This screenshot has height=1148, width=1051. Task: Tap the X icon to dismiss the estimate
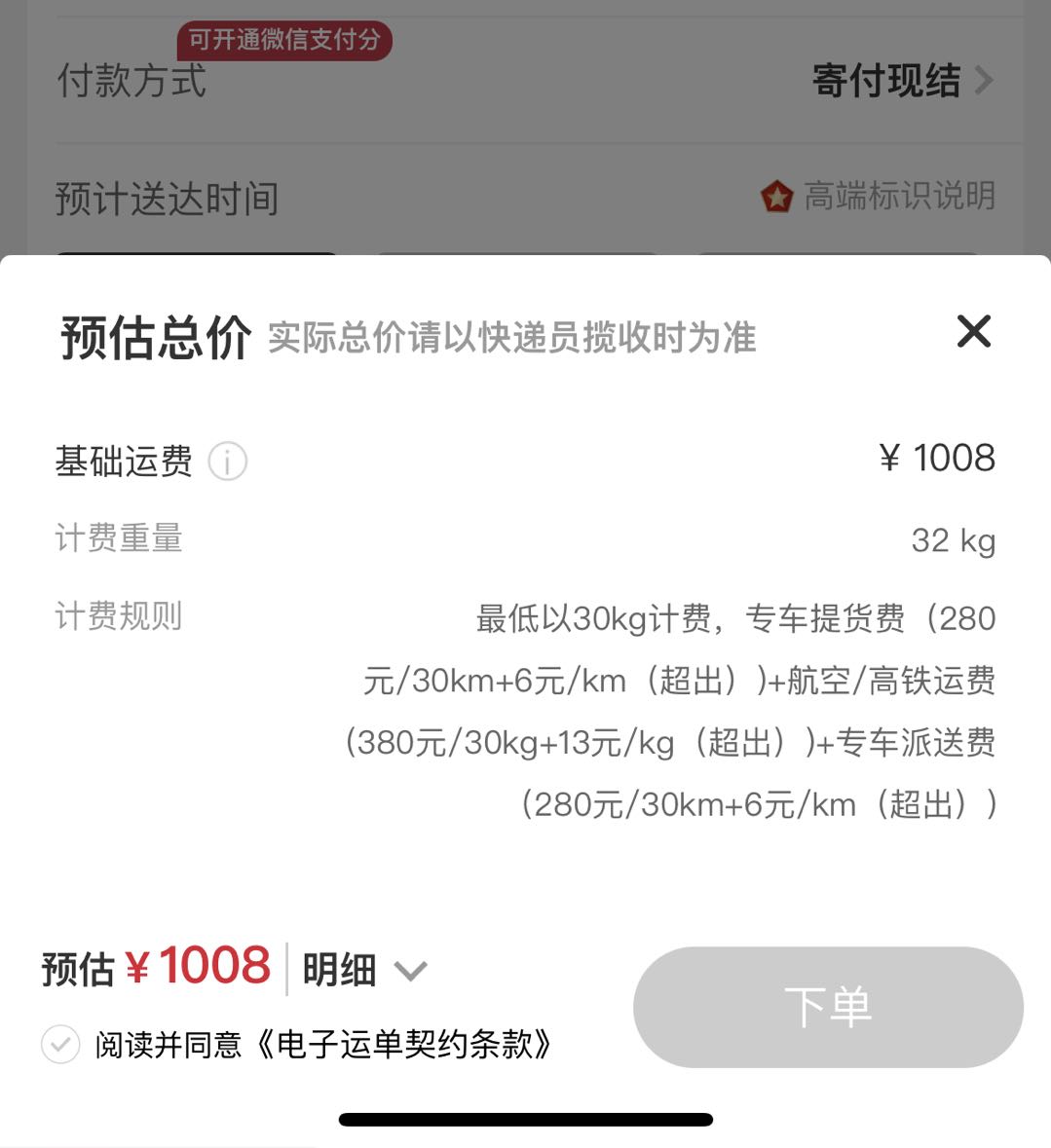[x=973, y=333]
